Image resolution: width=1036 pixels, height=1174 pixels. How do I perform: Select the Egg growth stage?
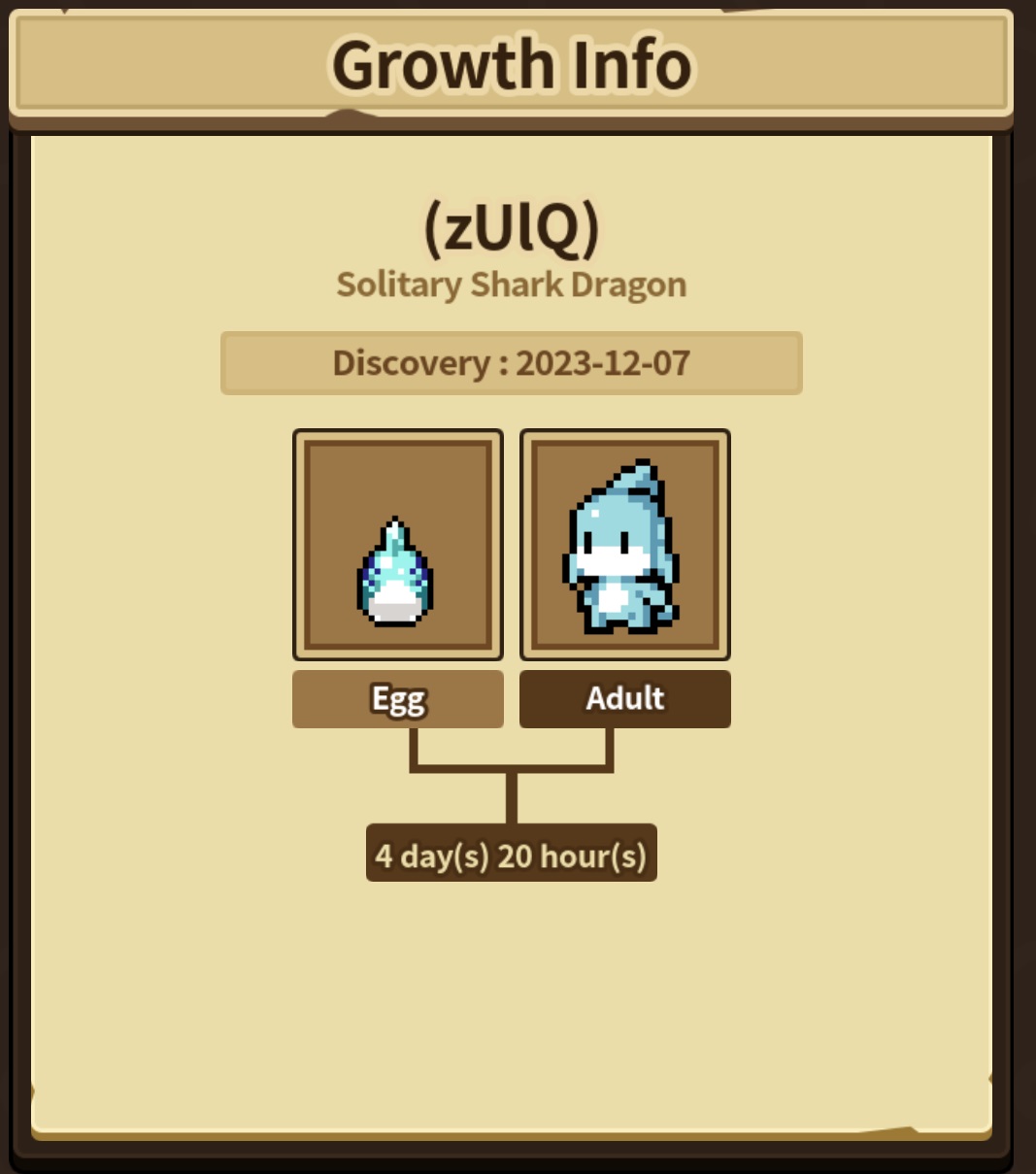coord(397,699)
